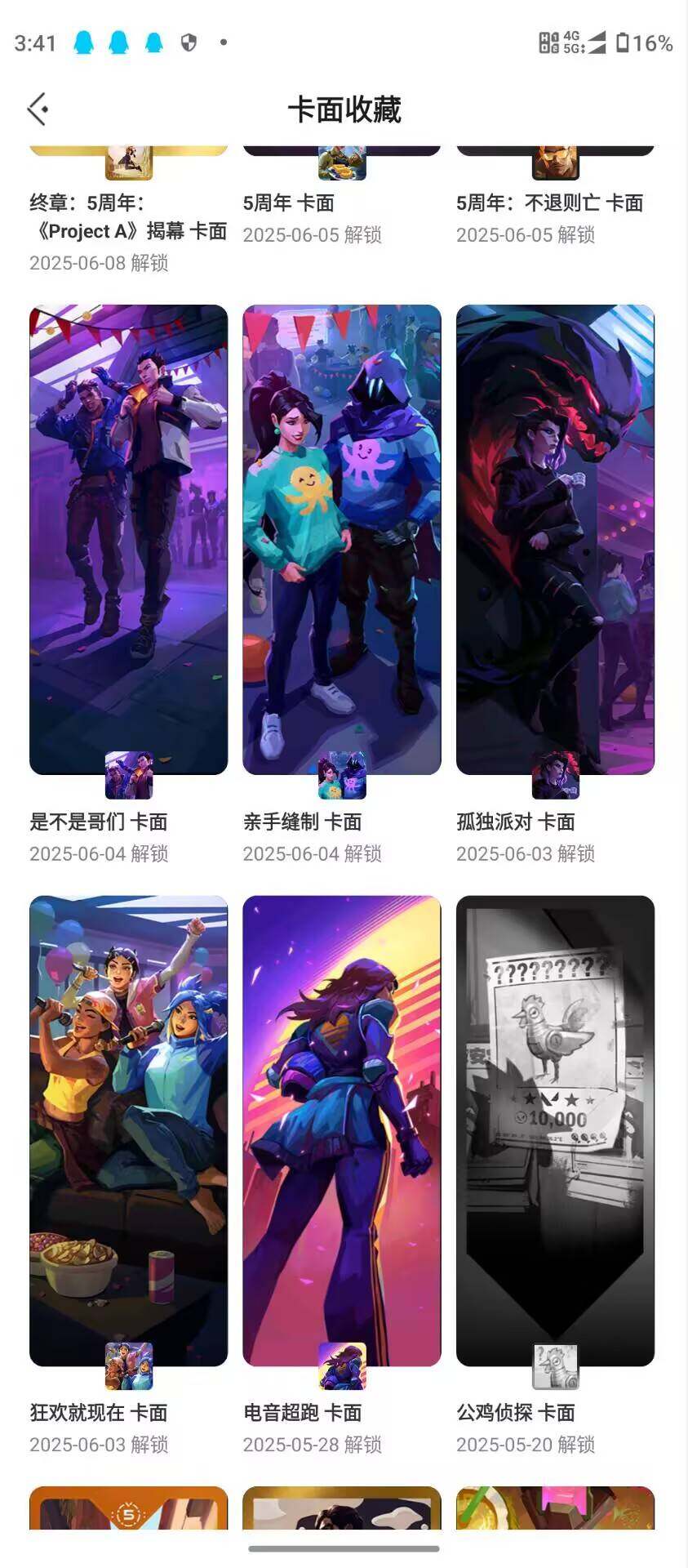688x1568 pixels.
Task: Tap the 公鸡侦探 卡面 card
Action: click(x=555, y=1130)
